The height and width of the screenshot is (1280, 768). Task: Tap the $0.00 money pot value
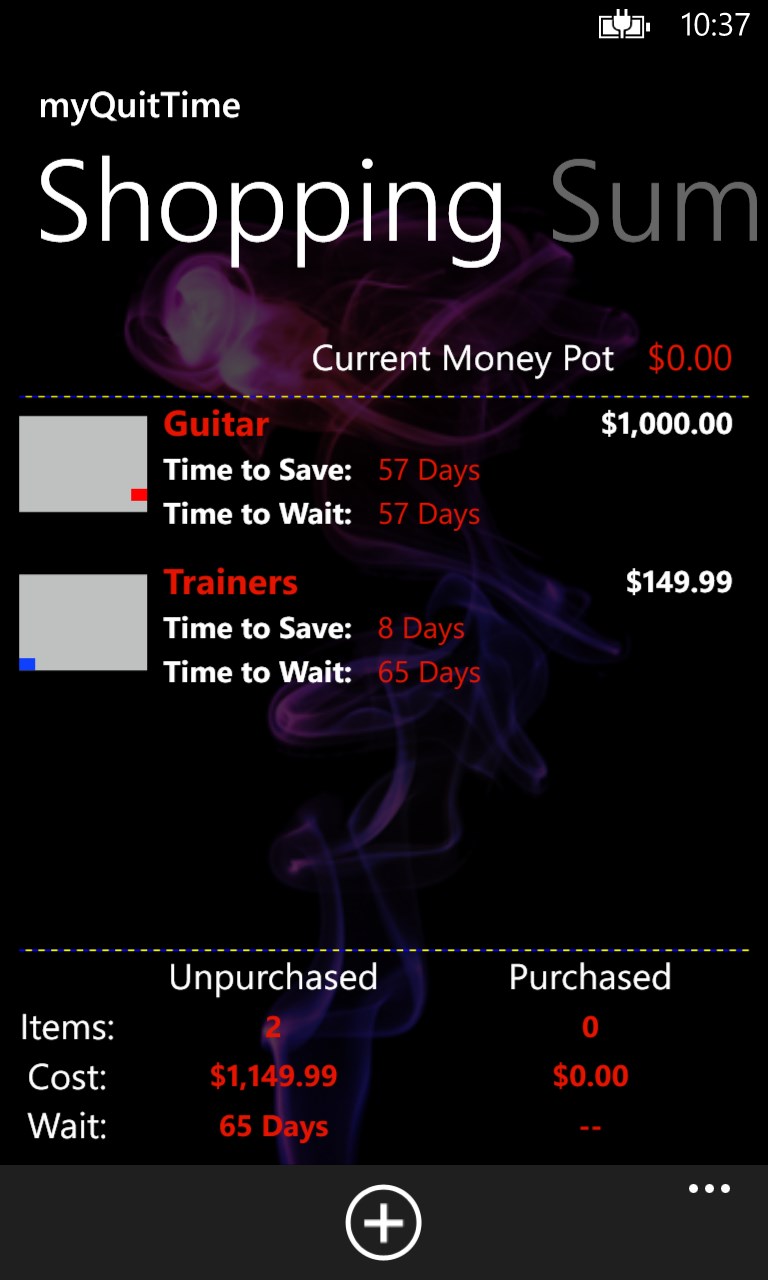pyautogui.click(x=690, y=358)
